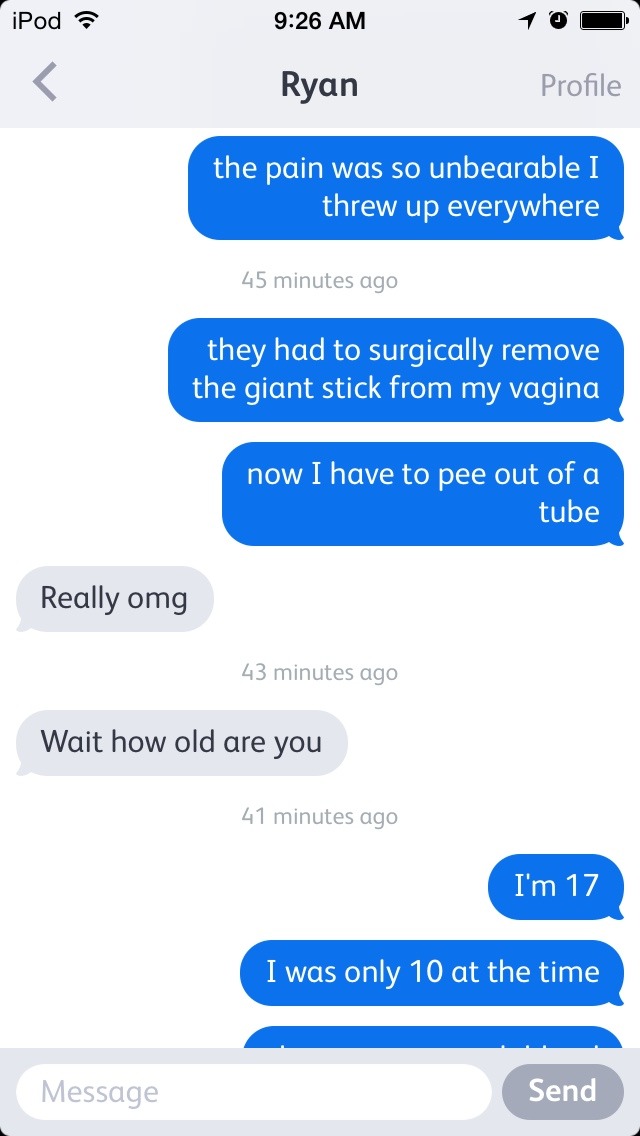Open Ryan's Profile
The image size is (640, 1136).
pos(580,85)
